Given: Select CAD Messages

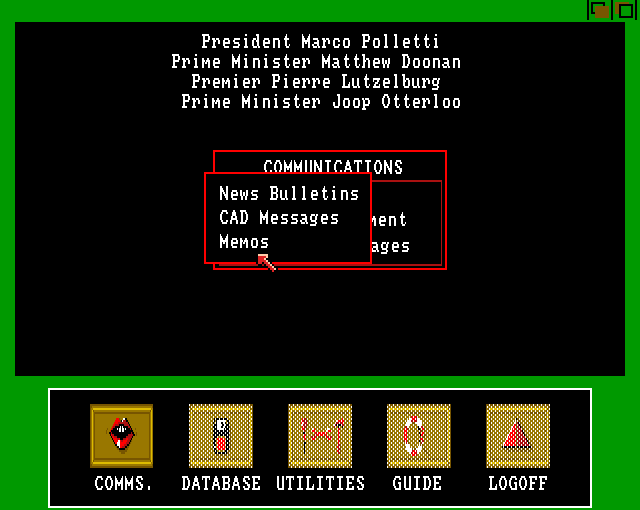Looking at the screenshot, I should 279,218.
